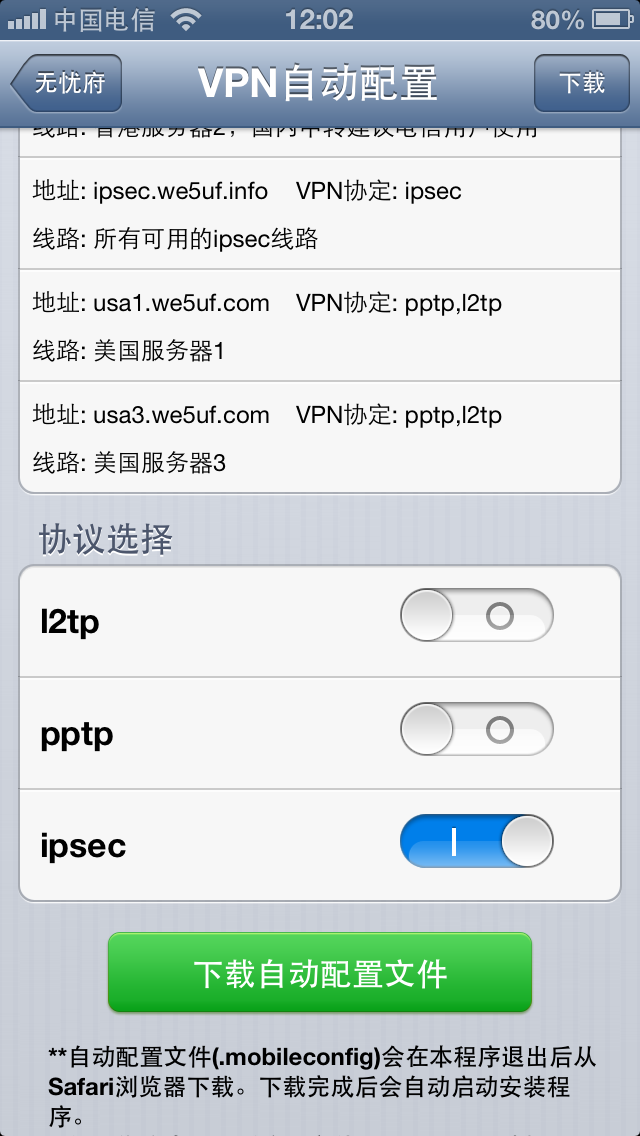Viewport: 640px width, 1136px height.
Task: Choose the usa1.we5uf.com 美国服务器1 row
Action: (320, 325)
